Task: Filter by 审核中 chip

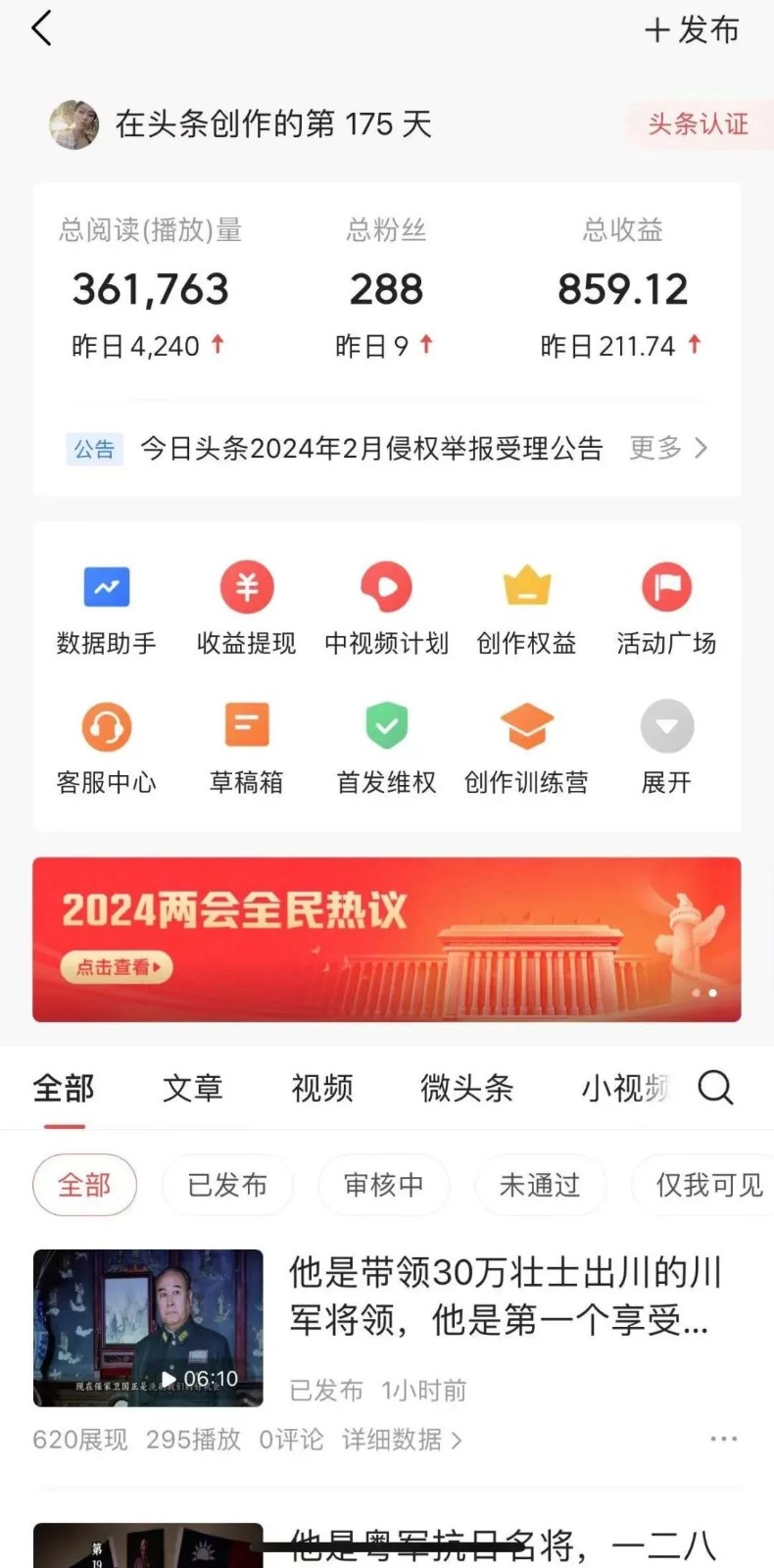Action: coord(383,1185)
